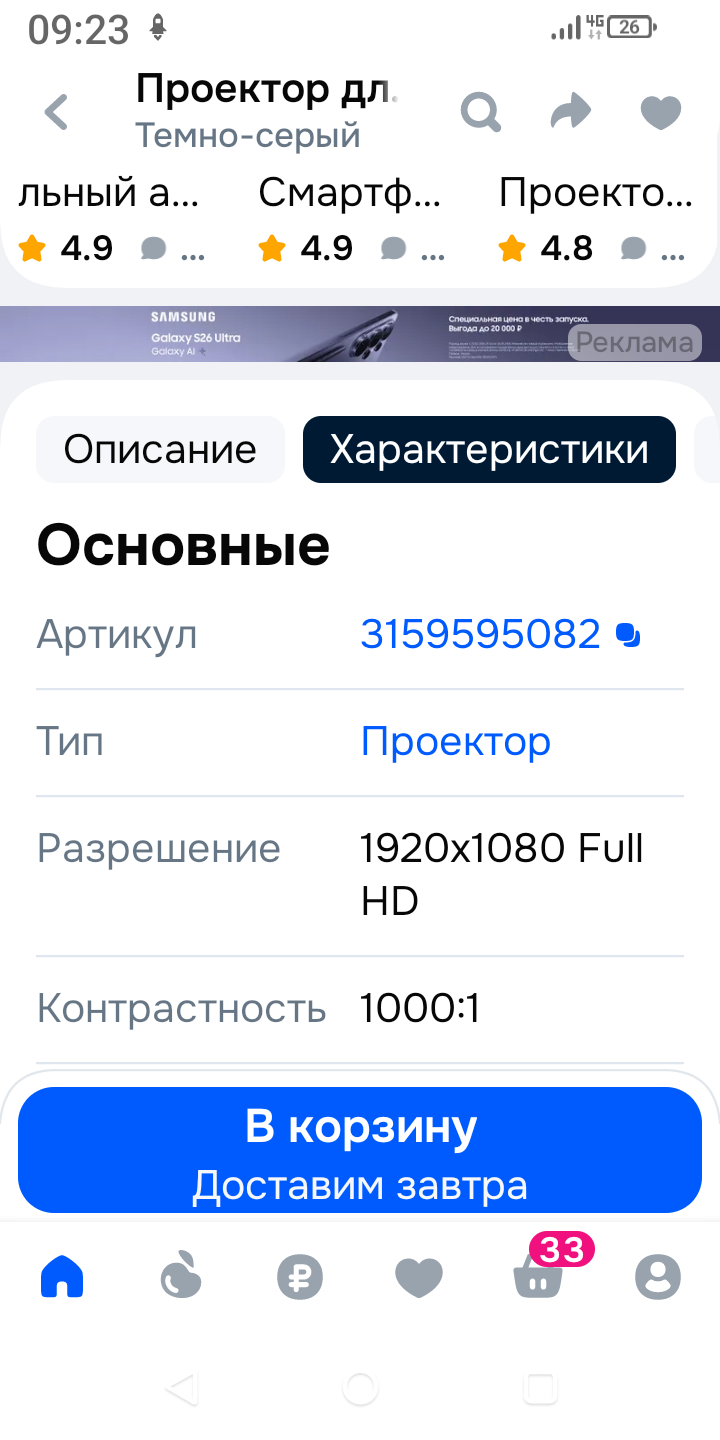The width and height of the screenshot is (720, 1440).
Task: Share this projector product
Action: (x=571, y=112)
